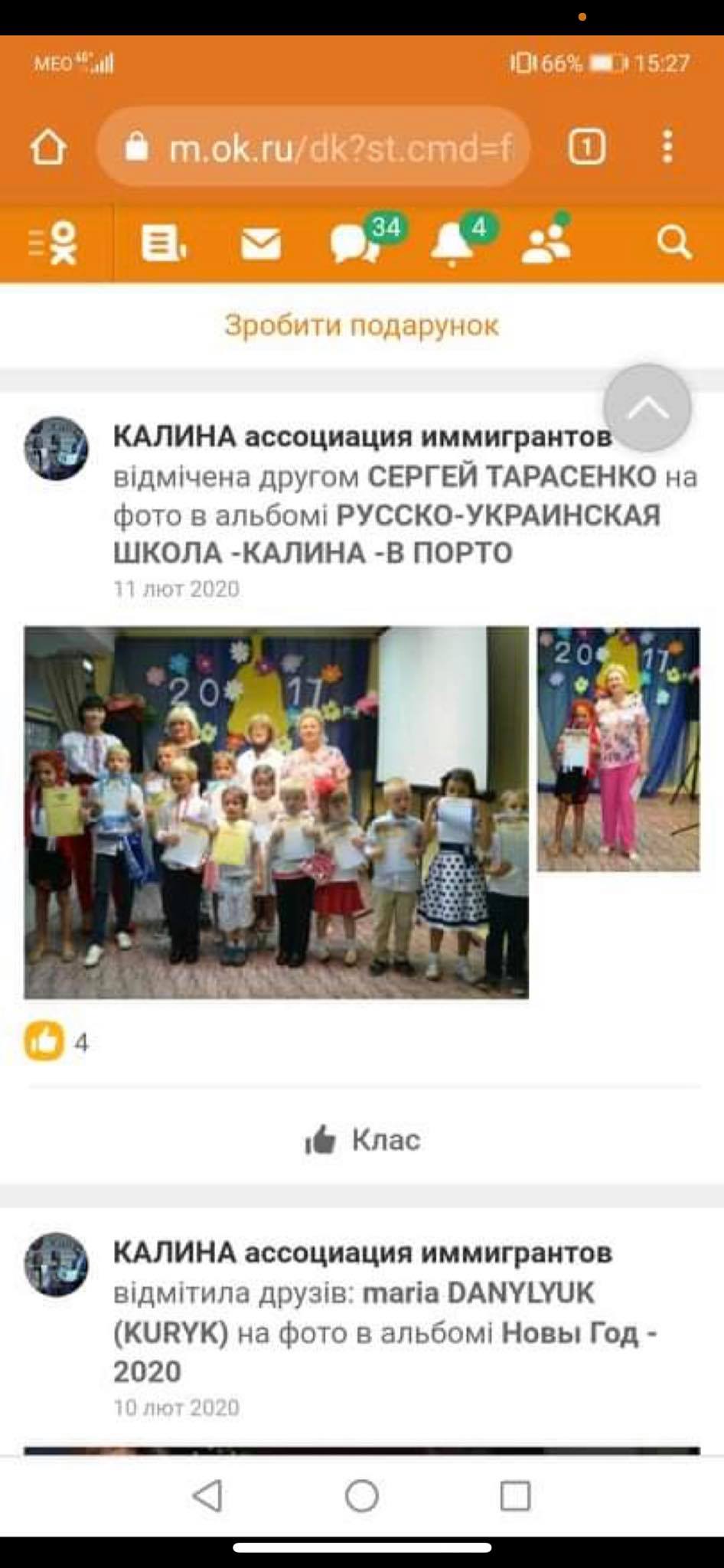The width and height of the screenshot is (724, 1568).
Task: Open the browser home page
Action: (48, 146)
